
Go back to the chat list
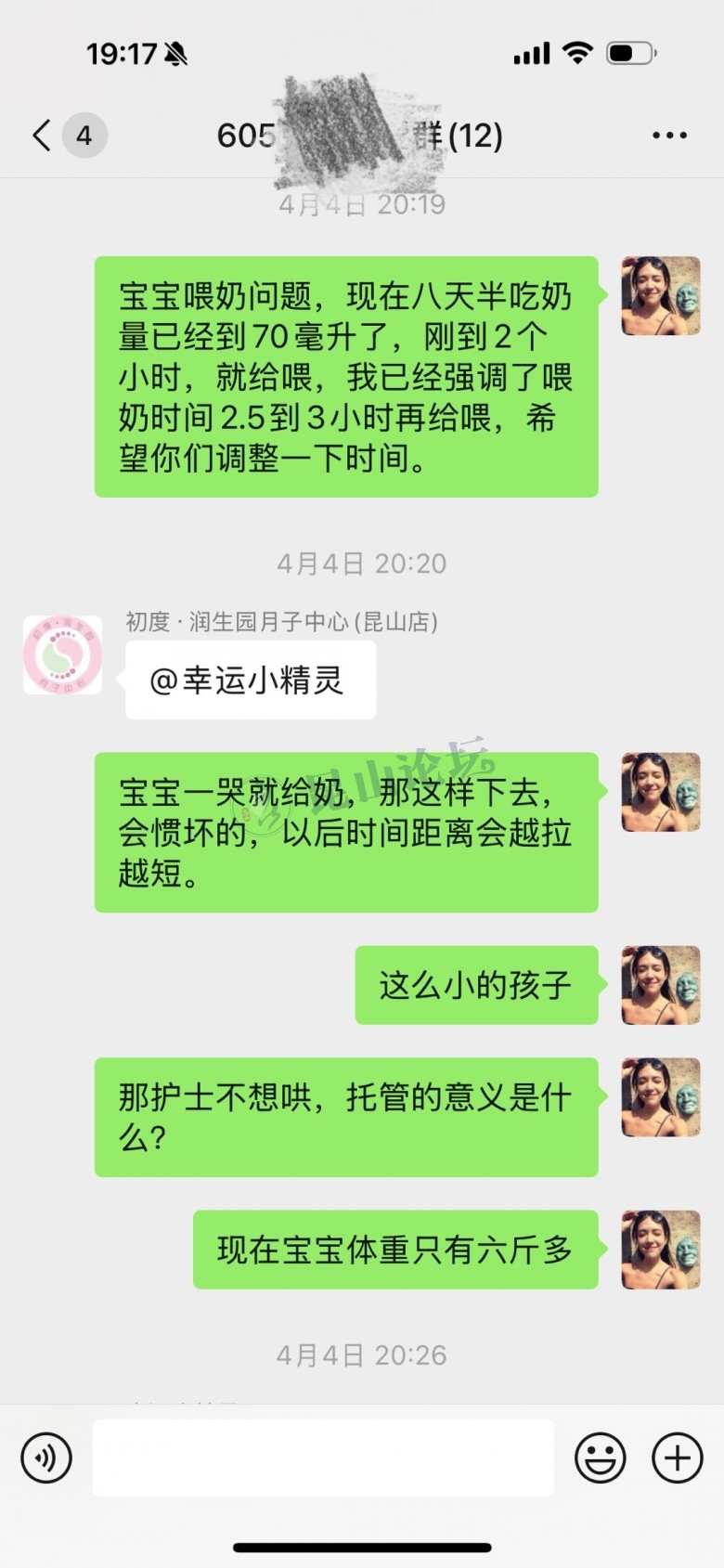[x=42, y=136]
